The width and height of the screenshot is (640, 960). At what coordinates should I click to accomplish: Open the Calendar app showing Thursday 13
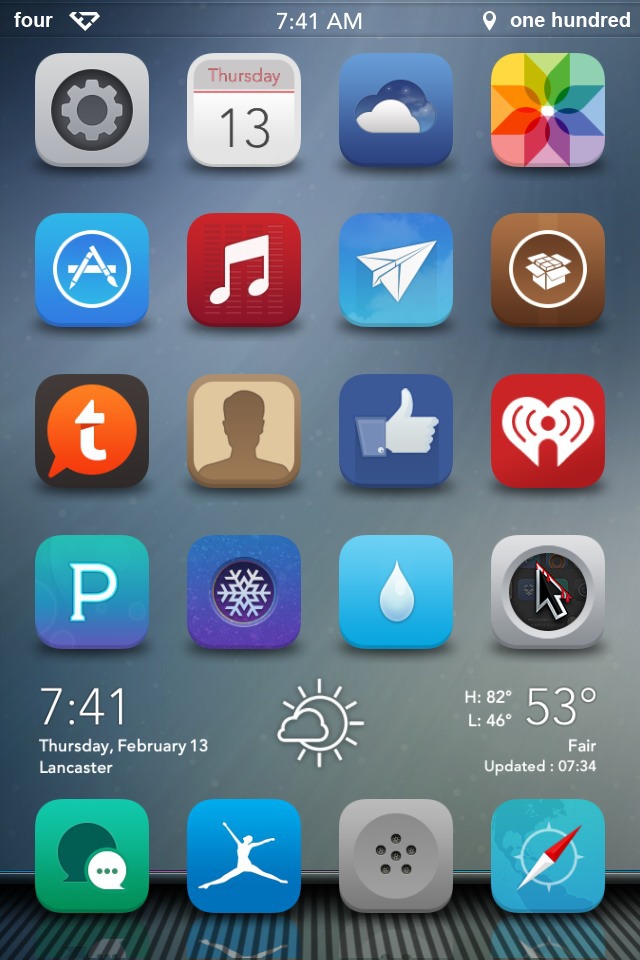(x=244, y=110)
